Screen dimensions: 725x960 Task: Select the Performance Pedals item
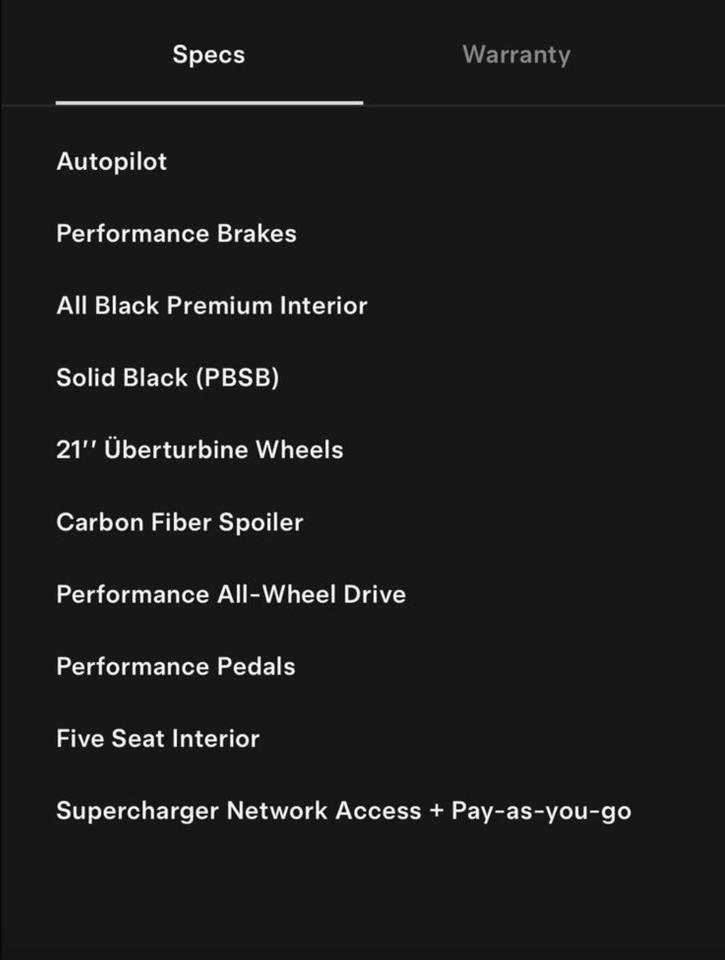pos(176,666)
